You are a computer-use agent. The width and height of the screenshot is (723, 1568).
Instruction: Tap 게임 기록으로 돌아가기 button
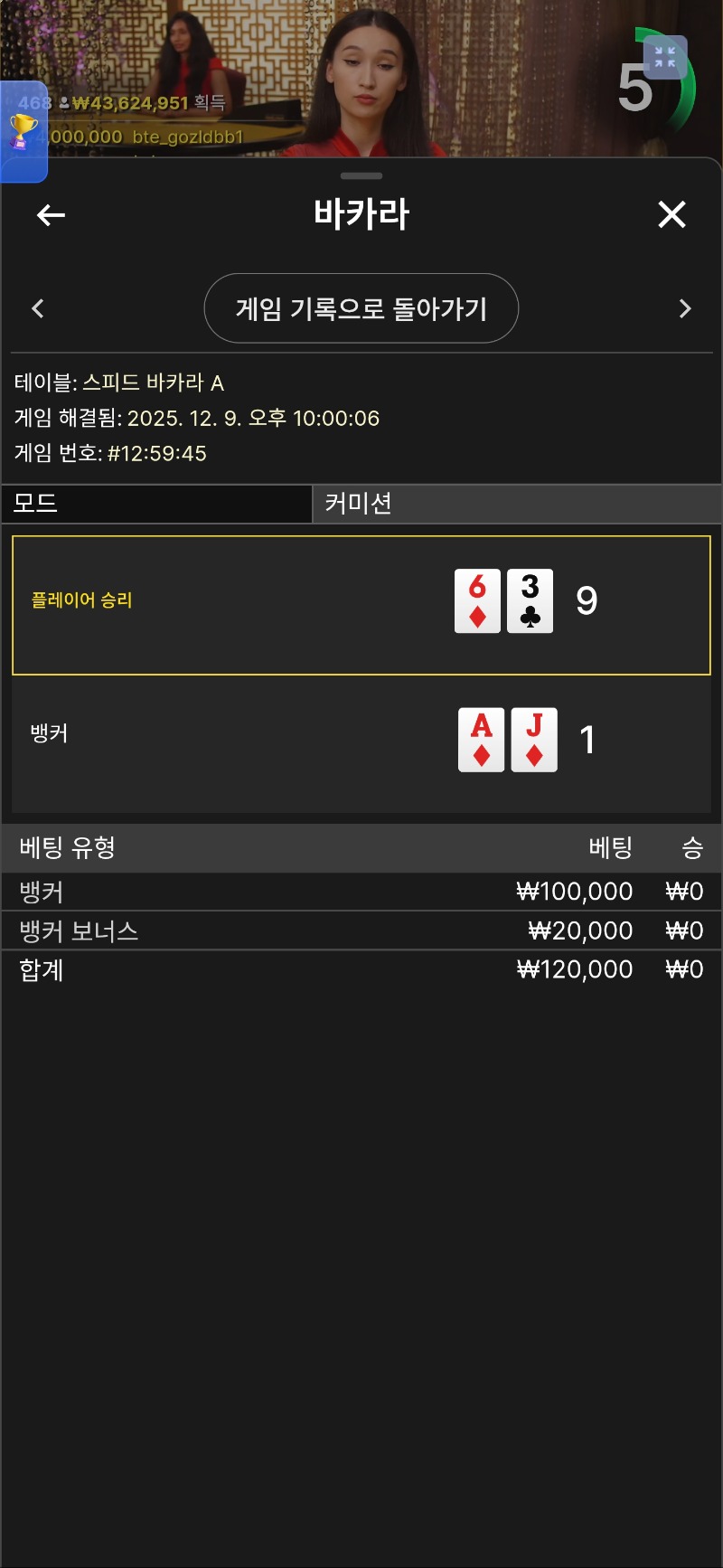point(361,308)
